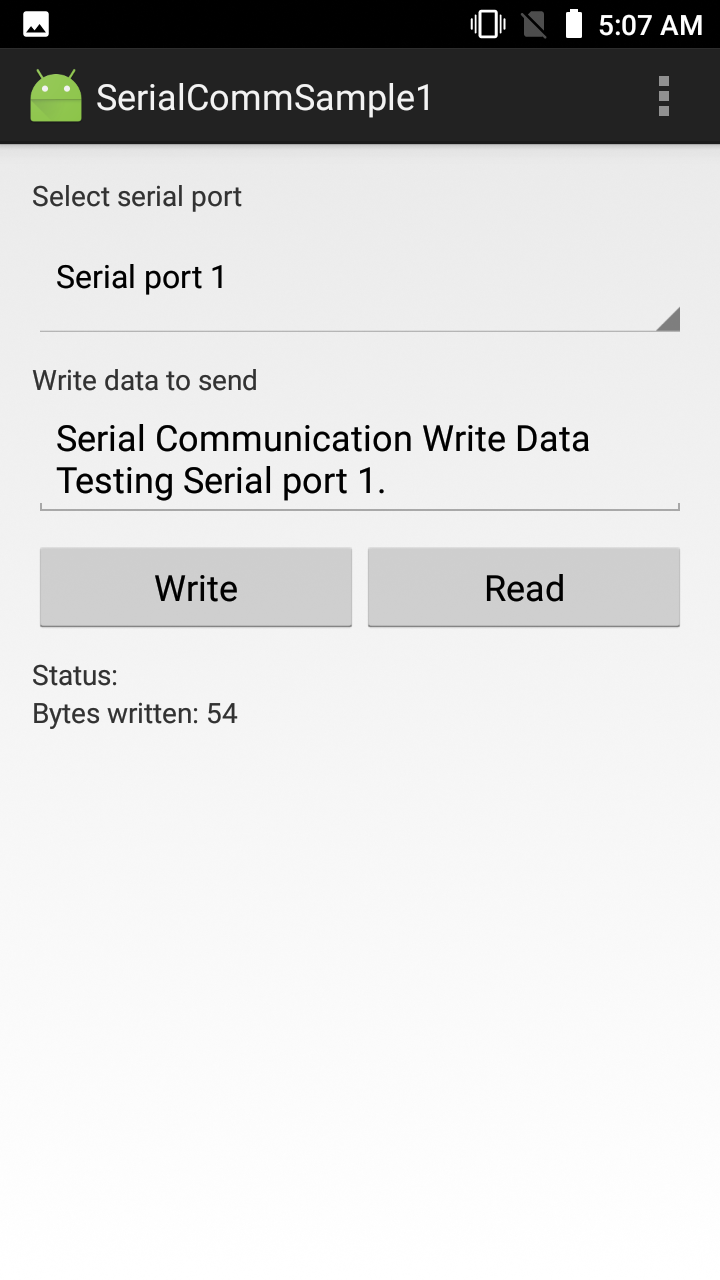Focus the write data text field
Screen dimensions: 720x1280
(360, 460)
